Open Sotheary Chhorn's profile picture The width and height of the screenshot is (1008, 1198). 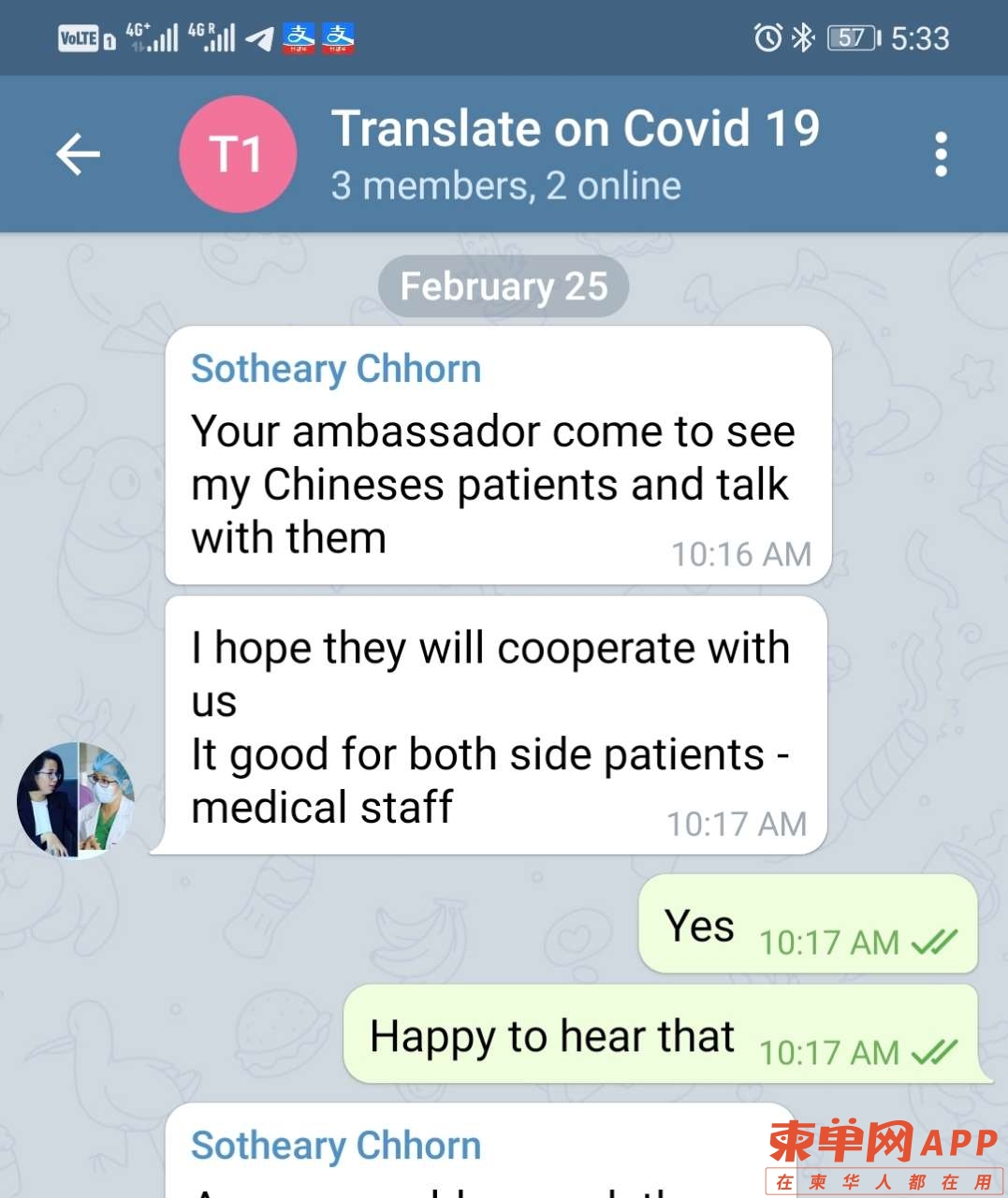[76, 800]
